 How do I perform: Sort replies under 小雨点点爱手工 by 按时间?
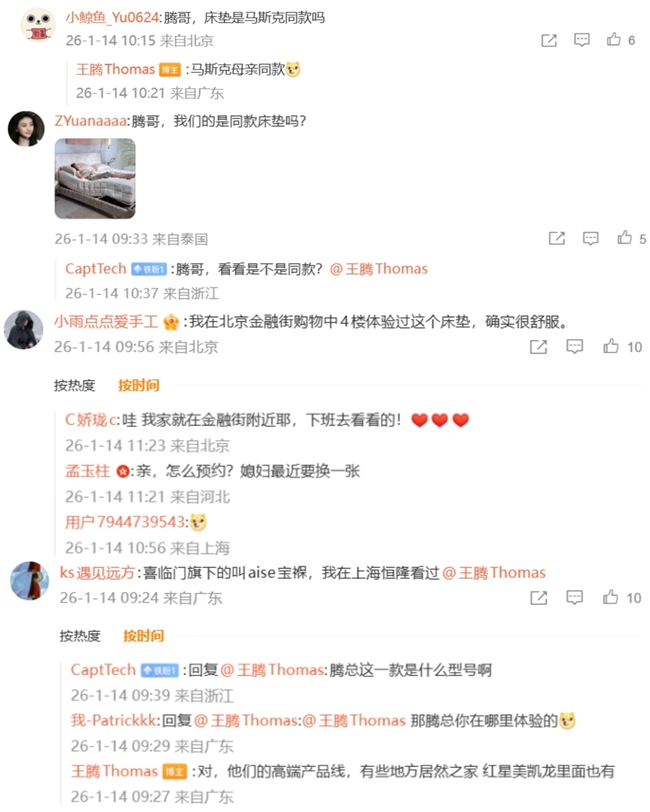138,385
